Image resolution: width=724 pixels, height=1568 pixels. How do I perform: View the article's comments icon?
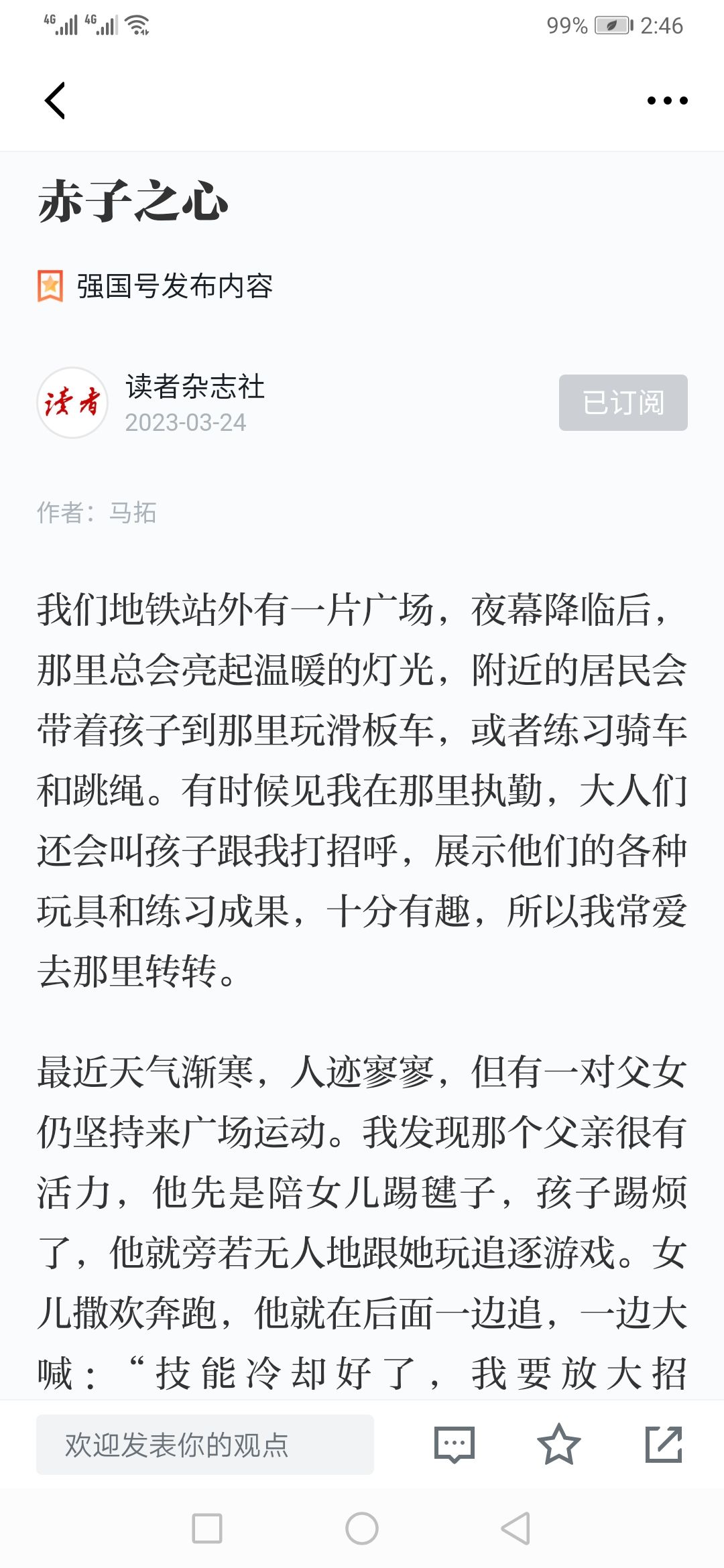[x=455, y=1445]
